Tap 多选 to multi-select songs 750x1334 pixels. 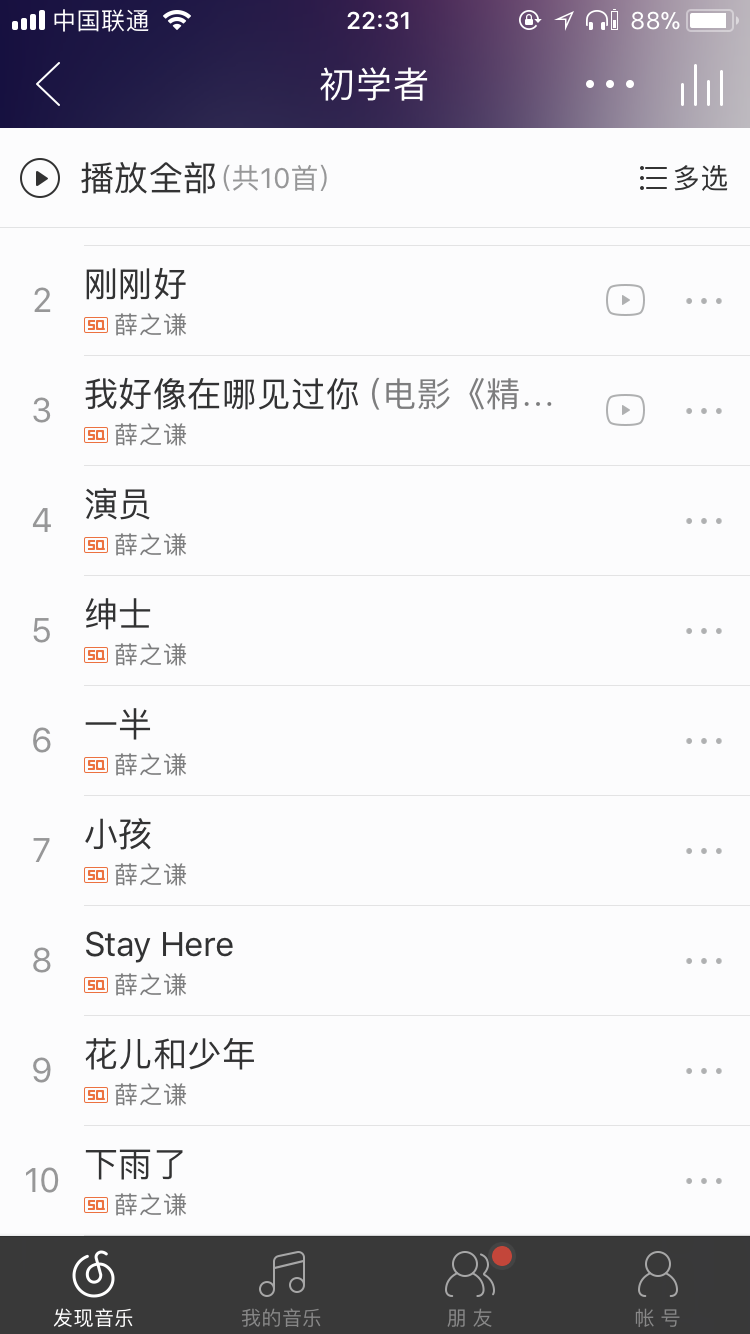coord(684,178)
